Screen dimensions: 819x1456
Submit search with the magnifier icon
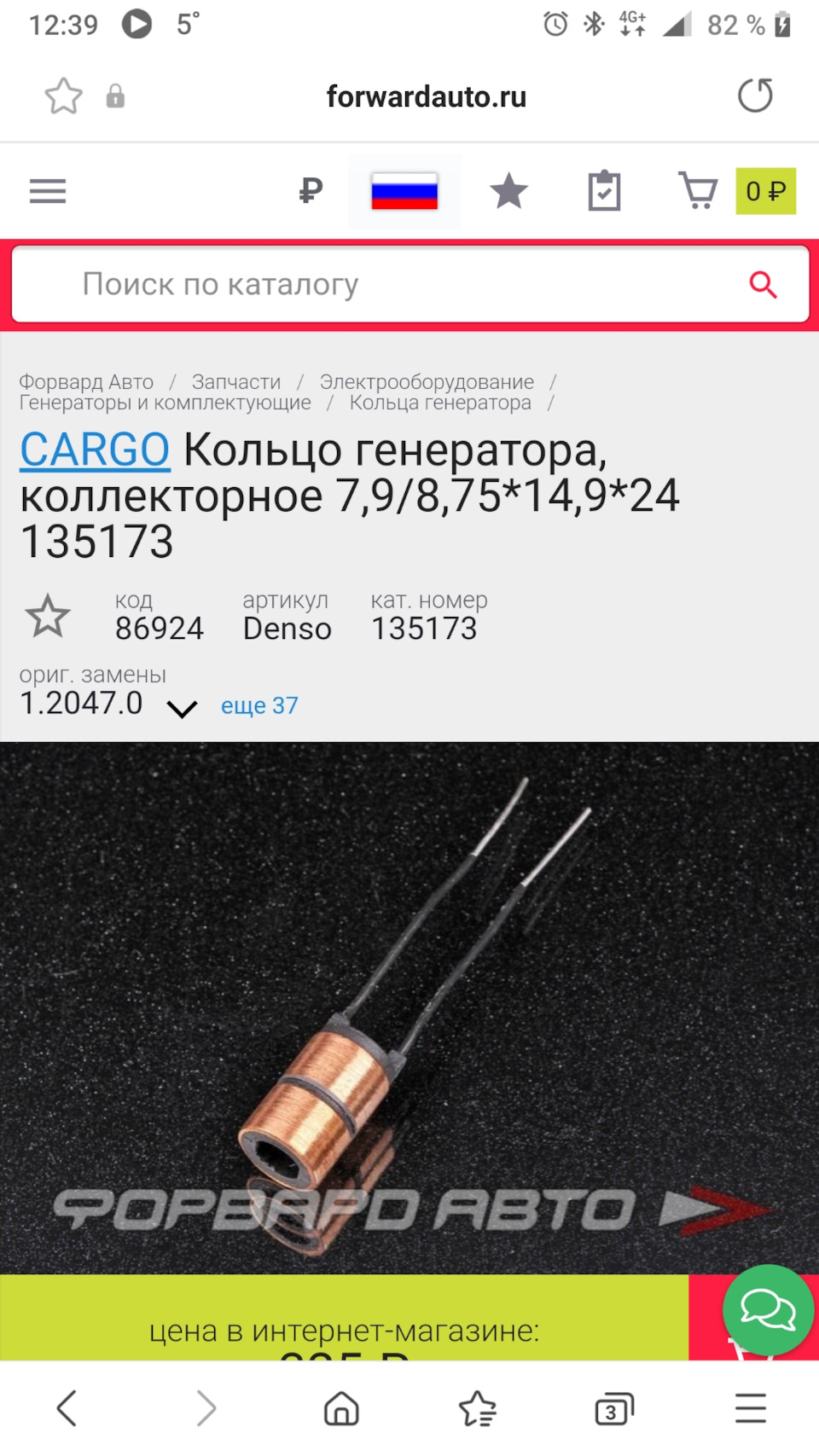763,285
